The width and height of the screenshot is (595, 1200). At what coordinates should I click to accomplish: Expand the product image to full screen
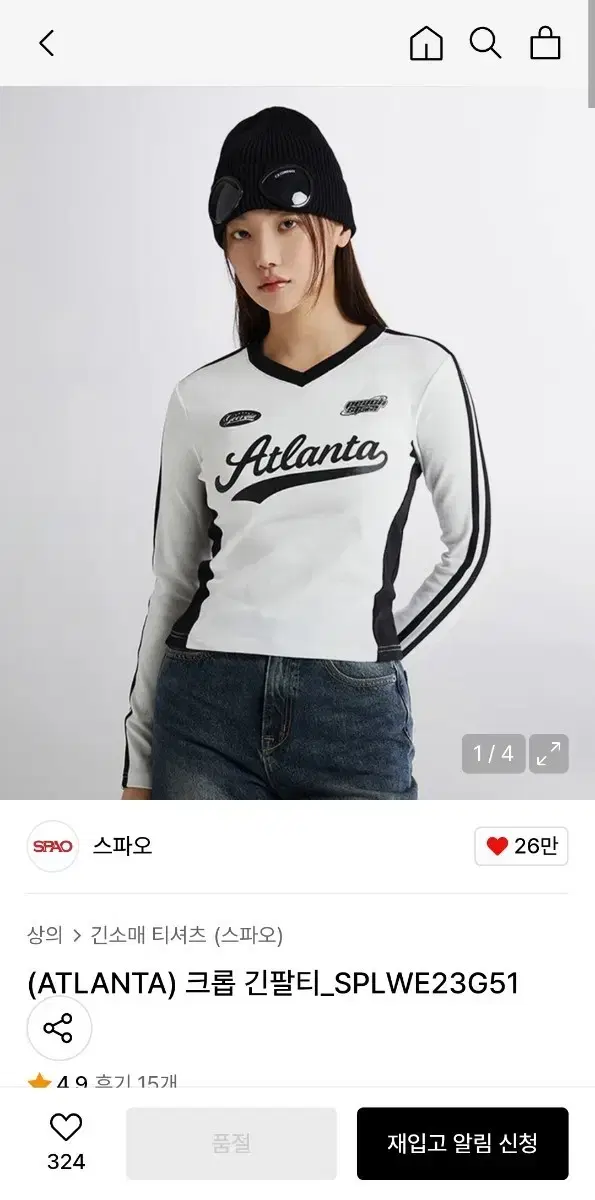[x=548, y=754]
